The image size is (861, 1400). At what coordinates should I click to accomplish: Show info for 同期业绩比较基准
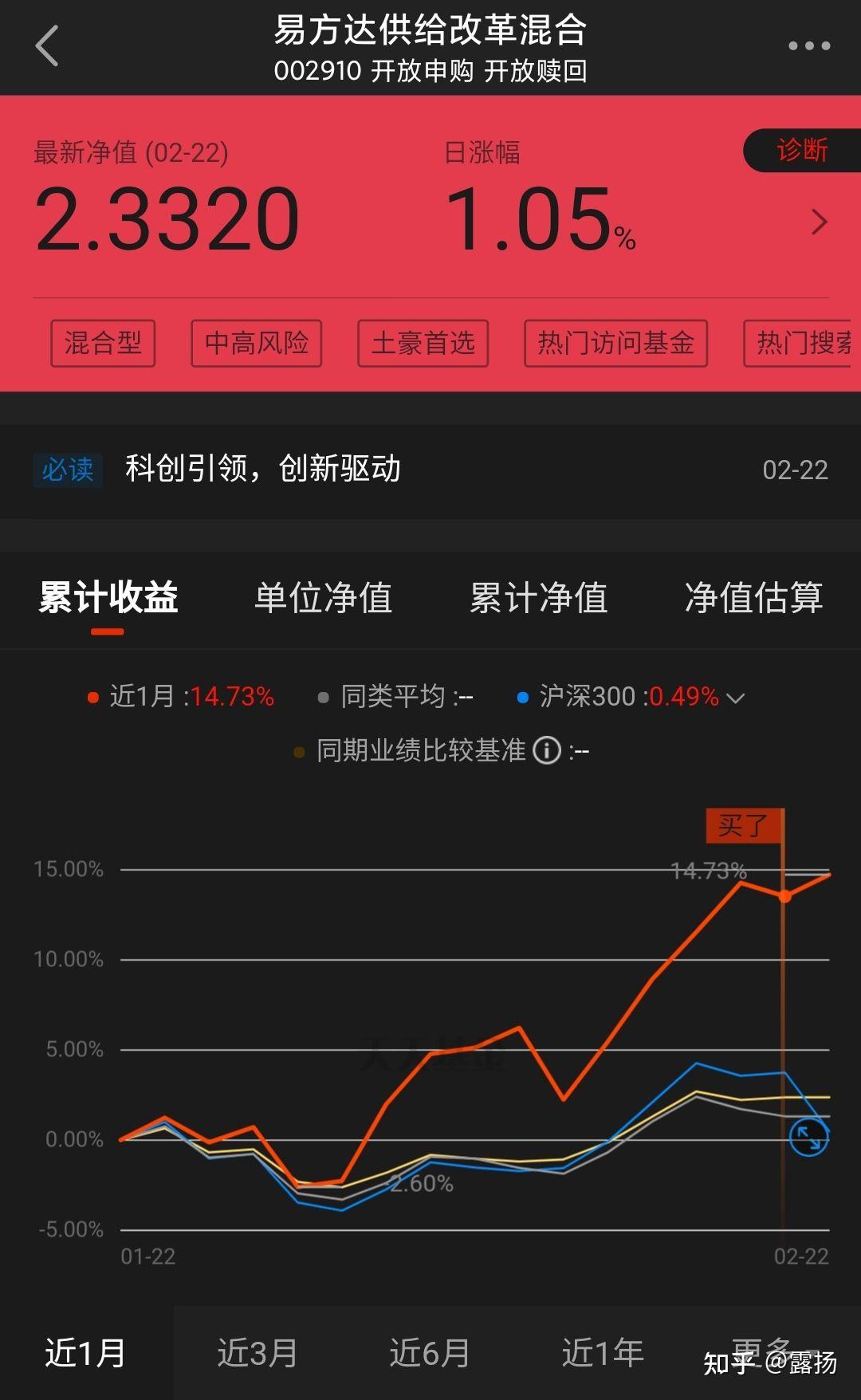[x=547, y=751]
